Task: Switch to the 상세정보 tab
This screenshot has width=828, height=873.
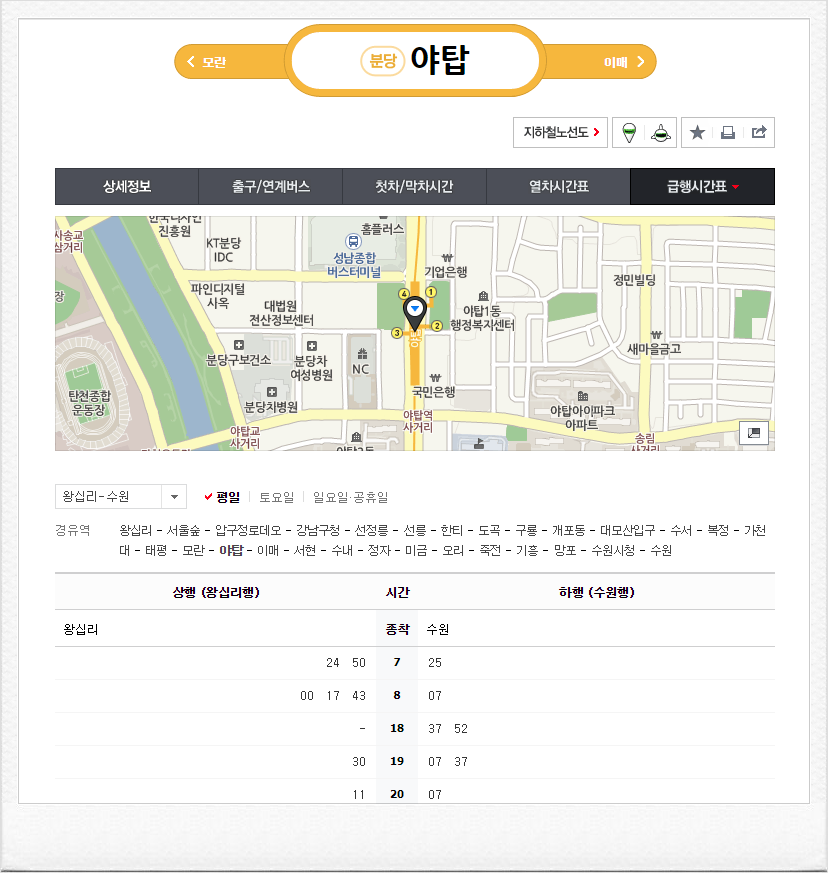Action: [x=127, y=187]
